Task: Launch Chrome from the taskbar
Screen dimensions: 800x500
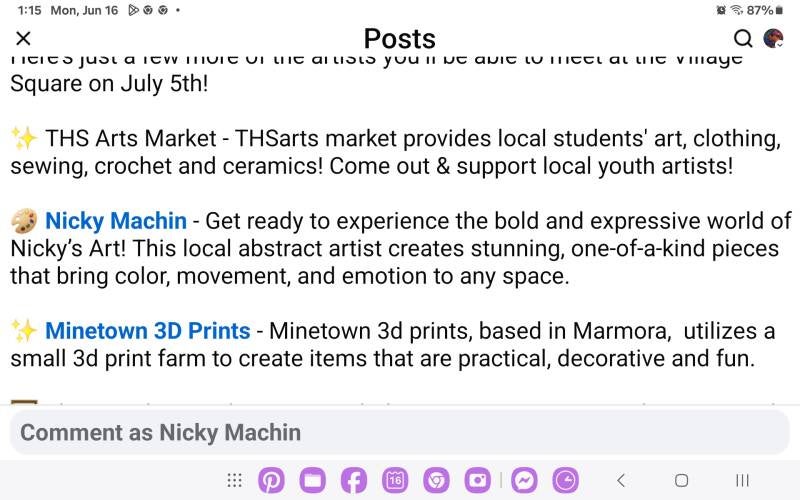Action: point(435,481)
